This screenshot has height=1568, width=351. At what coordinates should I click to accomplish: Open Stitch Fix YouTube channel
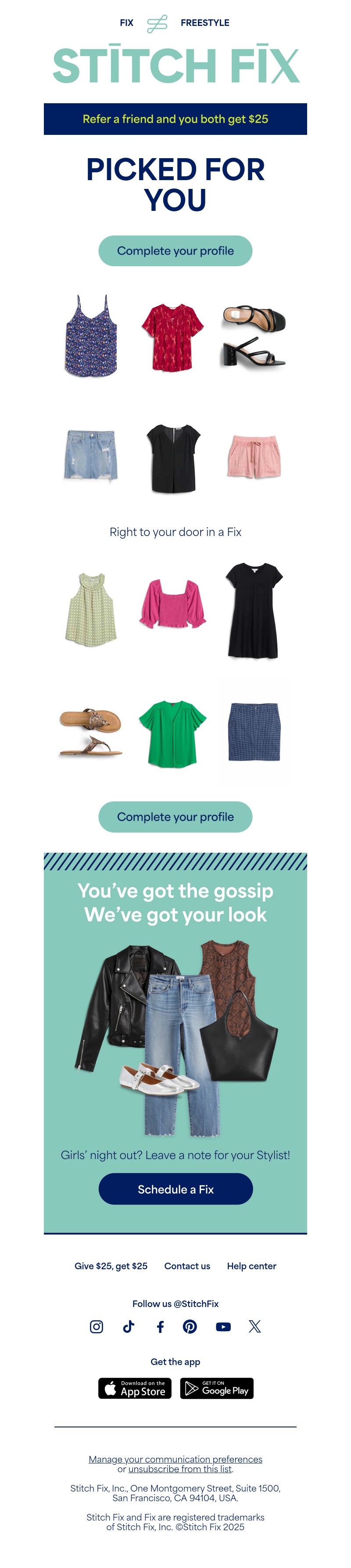tap(223, 1326)
